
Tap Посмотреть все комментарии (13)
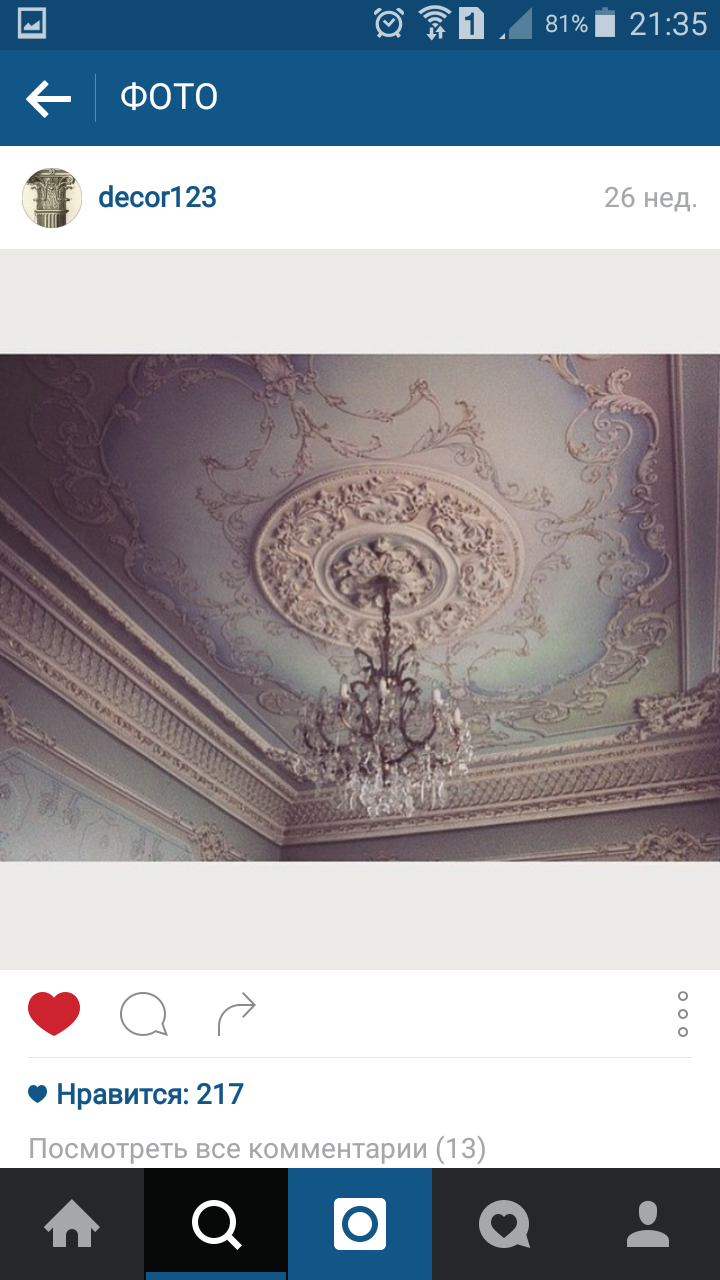click(257, 1149)
